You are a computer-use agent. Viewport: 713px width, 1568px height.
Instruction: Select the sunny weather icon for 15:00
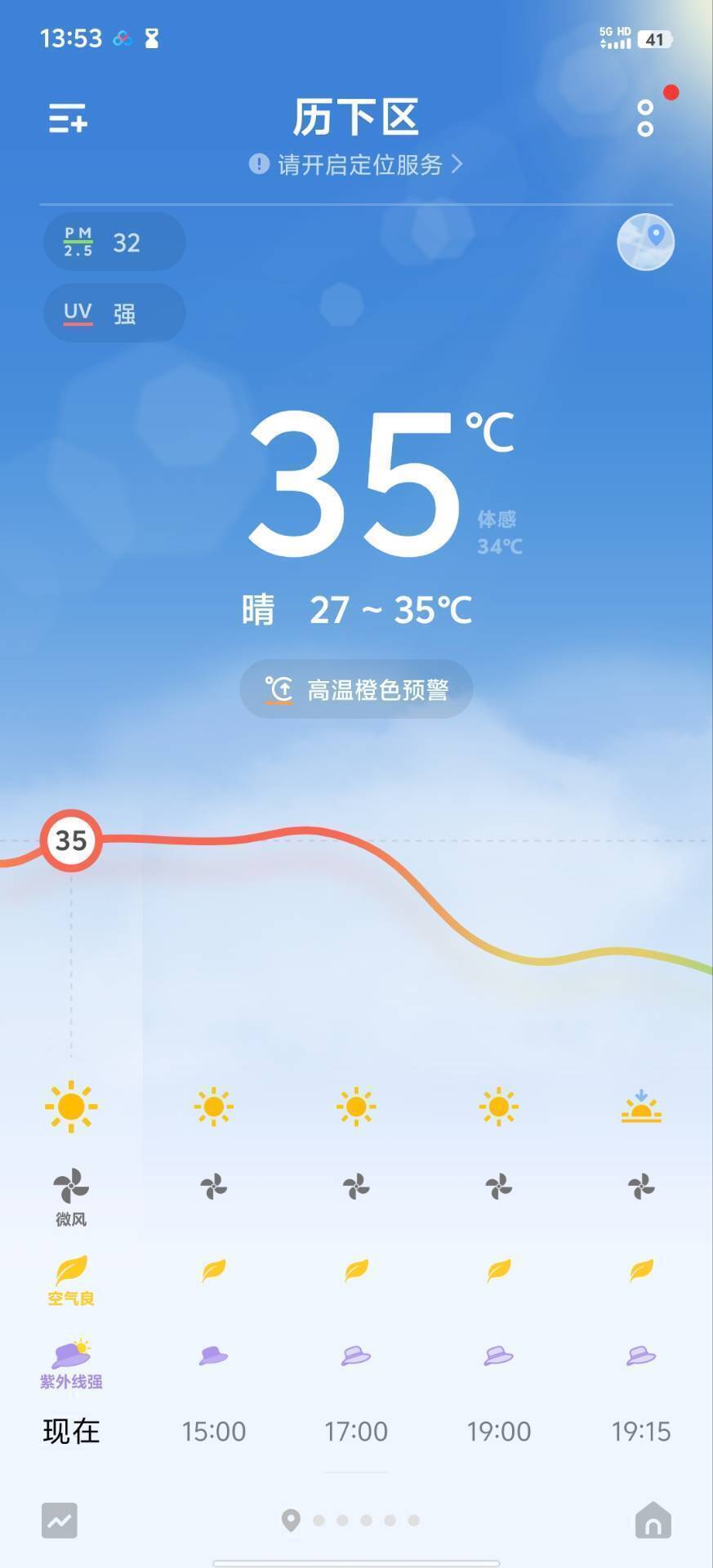click(214, 1107)
